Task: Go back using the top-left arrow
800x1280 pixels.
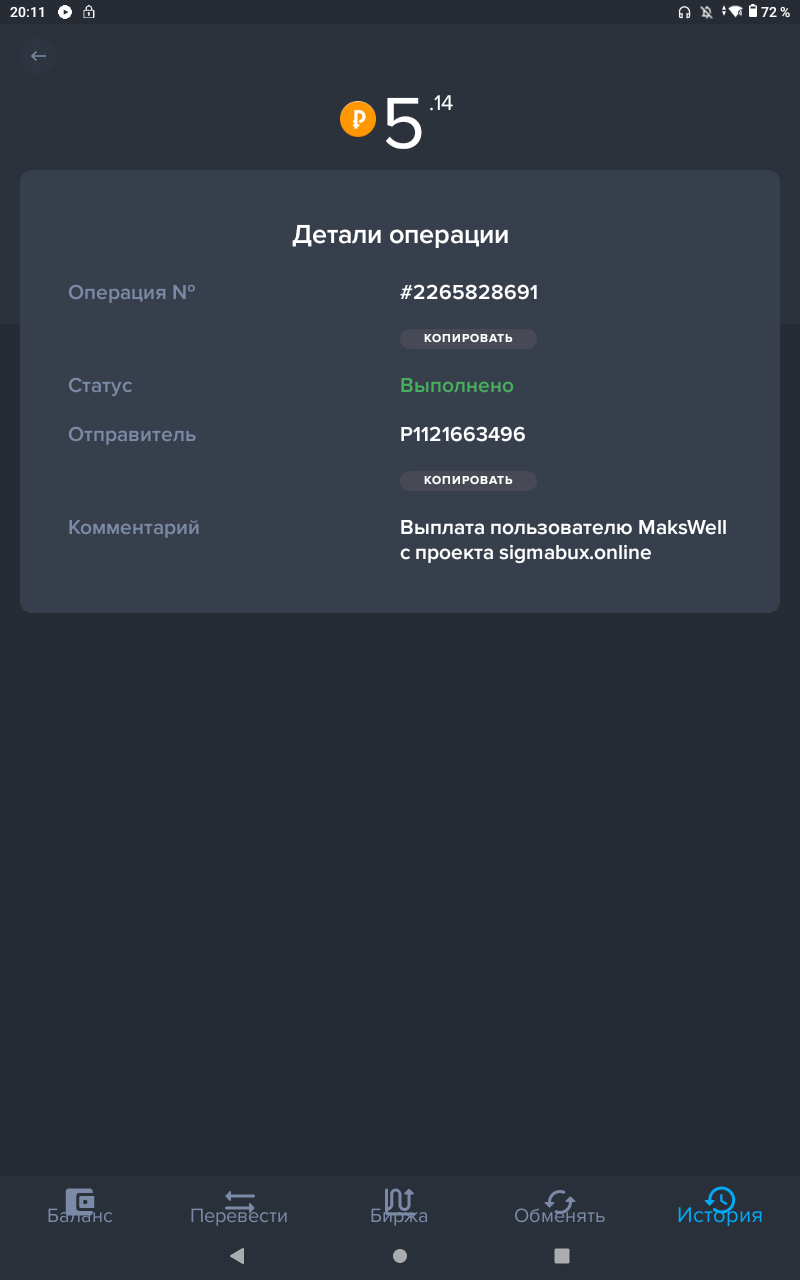Action: click(39, 56)
